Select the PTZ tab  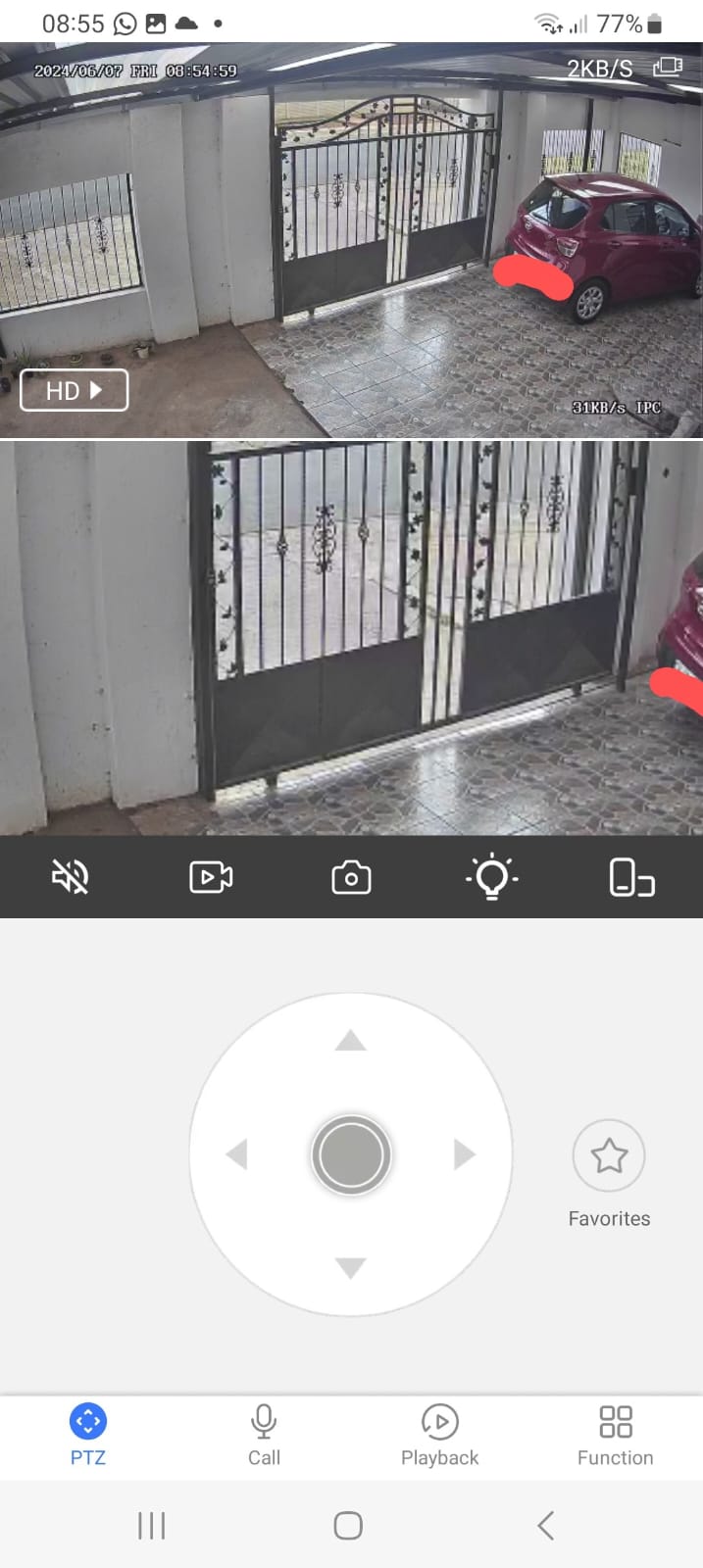click(88, 1435)
